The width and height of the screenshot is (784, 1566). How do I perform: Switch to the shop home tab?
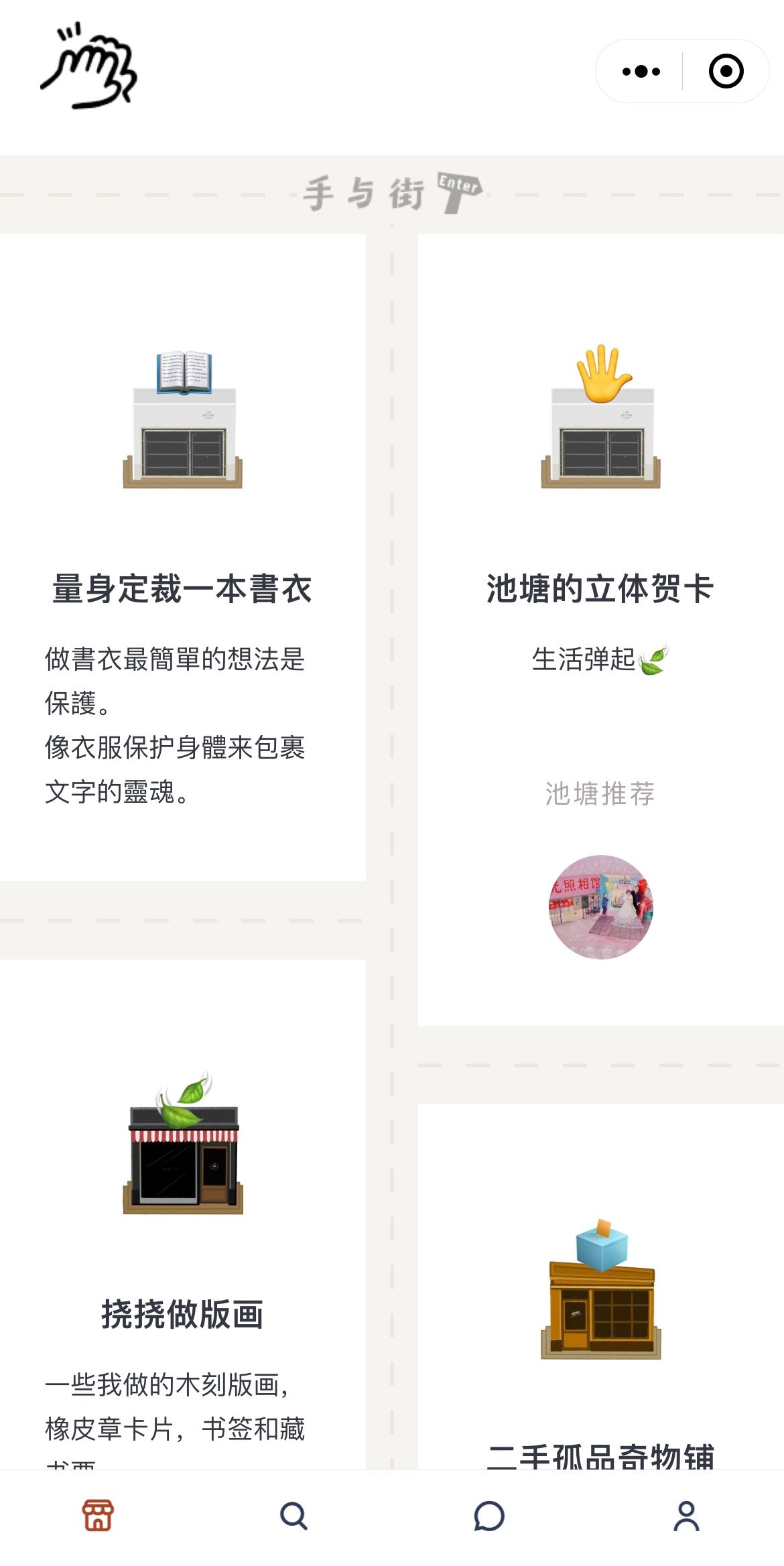coord(98,1516)
